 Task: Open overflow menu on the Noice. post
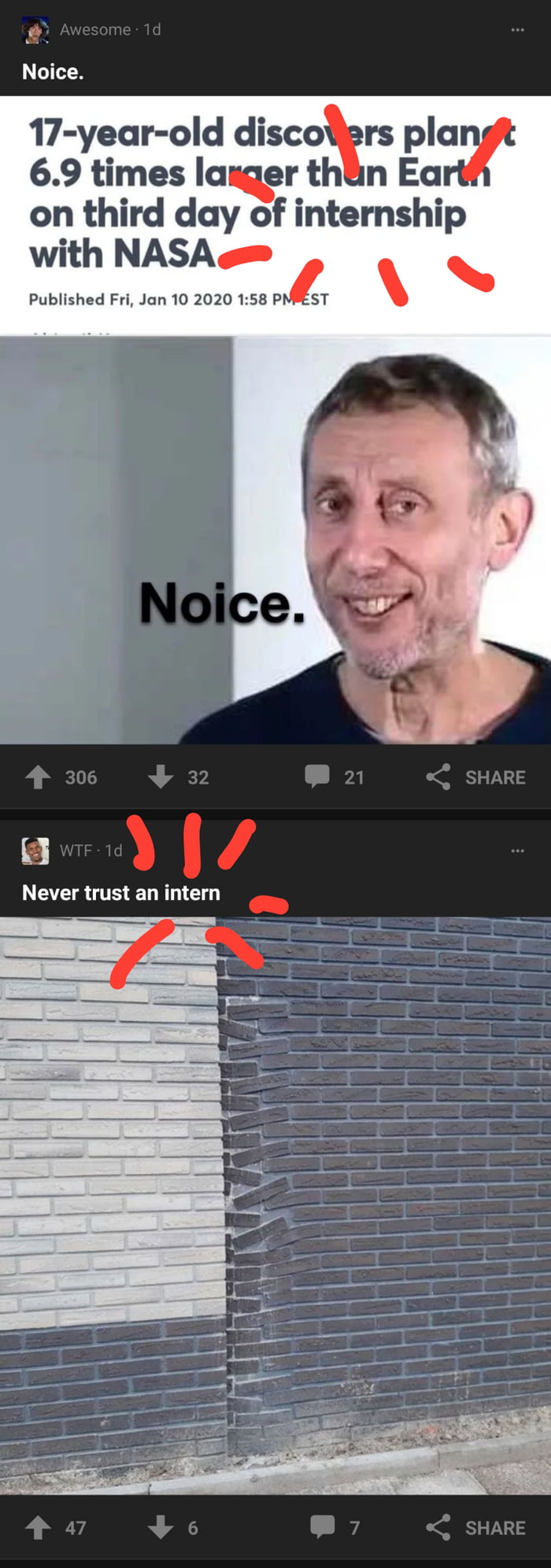coord(517,30)
